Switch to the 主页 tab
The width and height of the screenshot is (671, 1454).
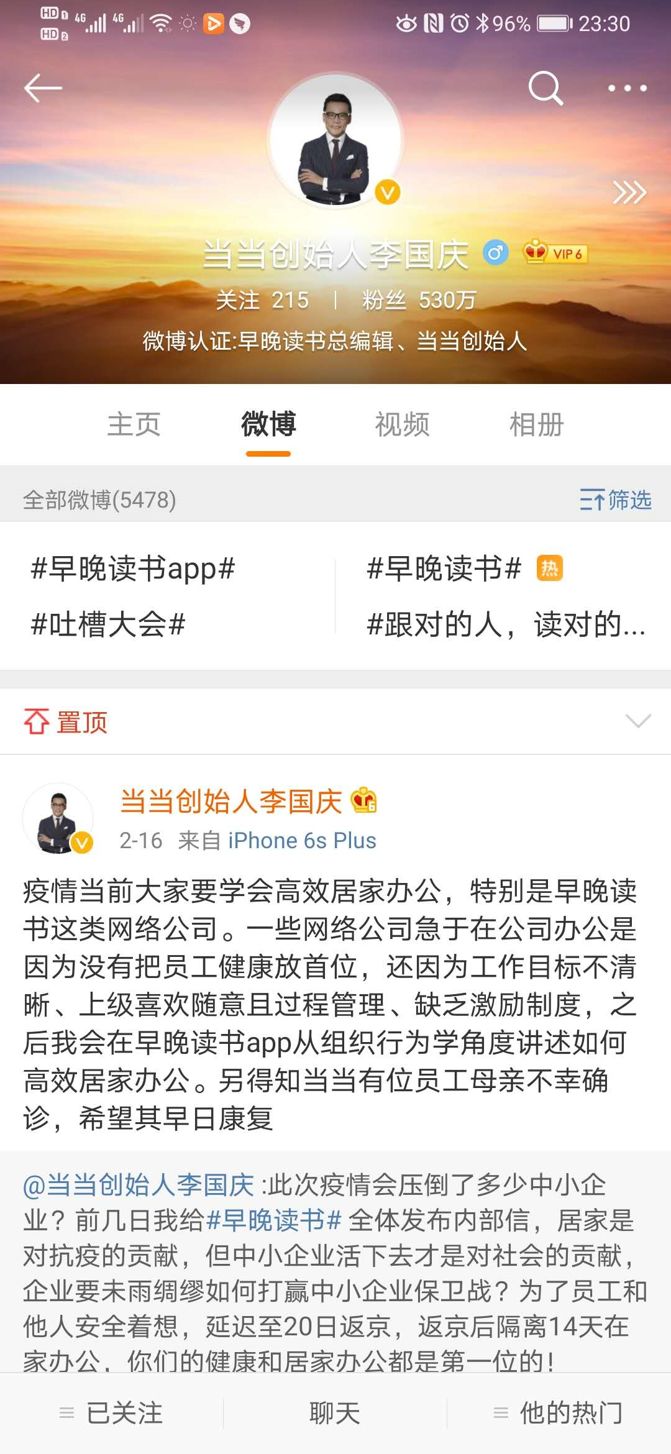(133, 424)
